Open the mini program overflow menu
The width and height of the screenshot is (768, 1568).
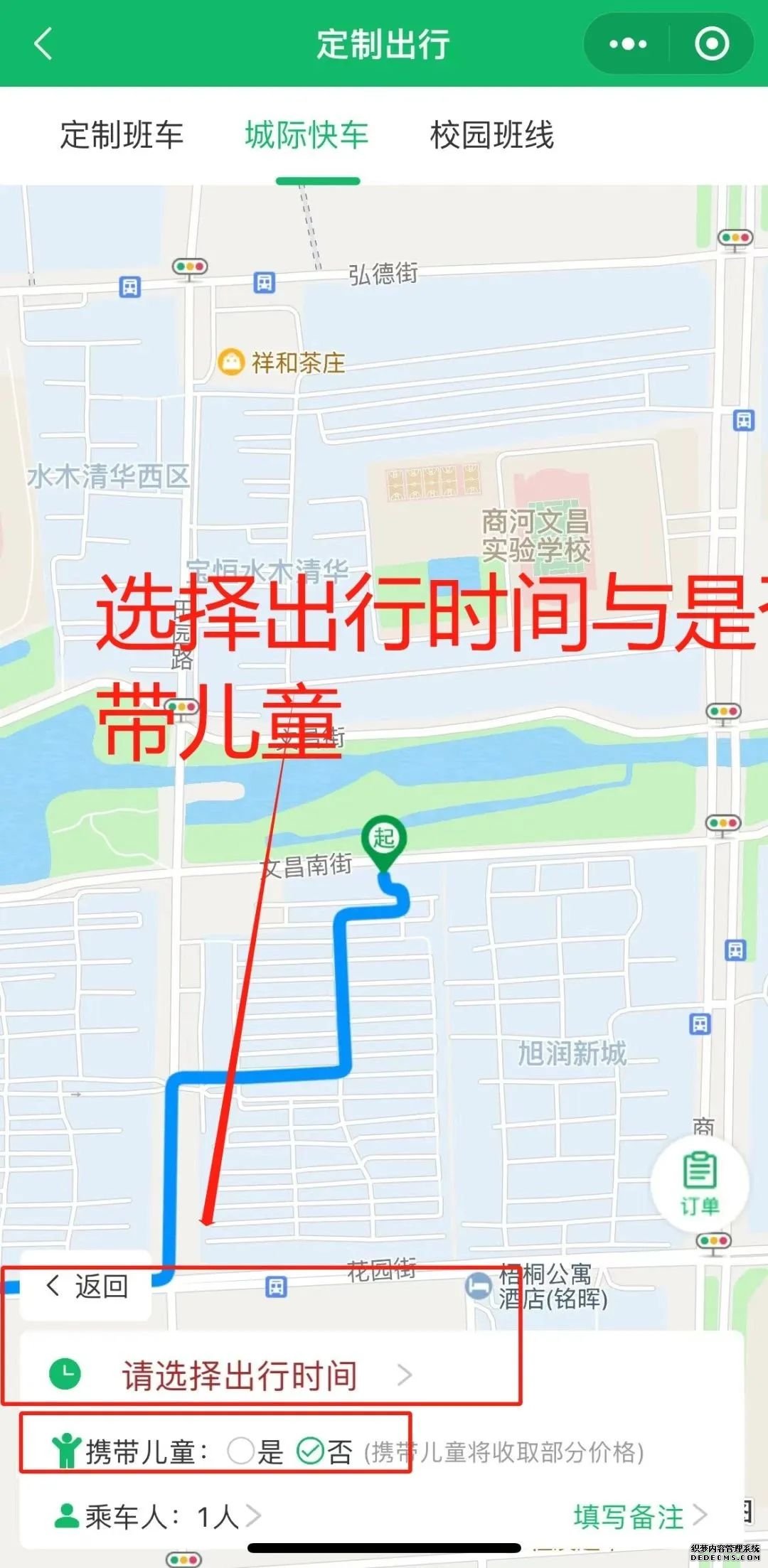click(628, 44)
